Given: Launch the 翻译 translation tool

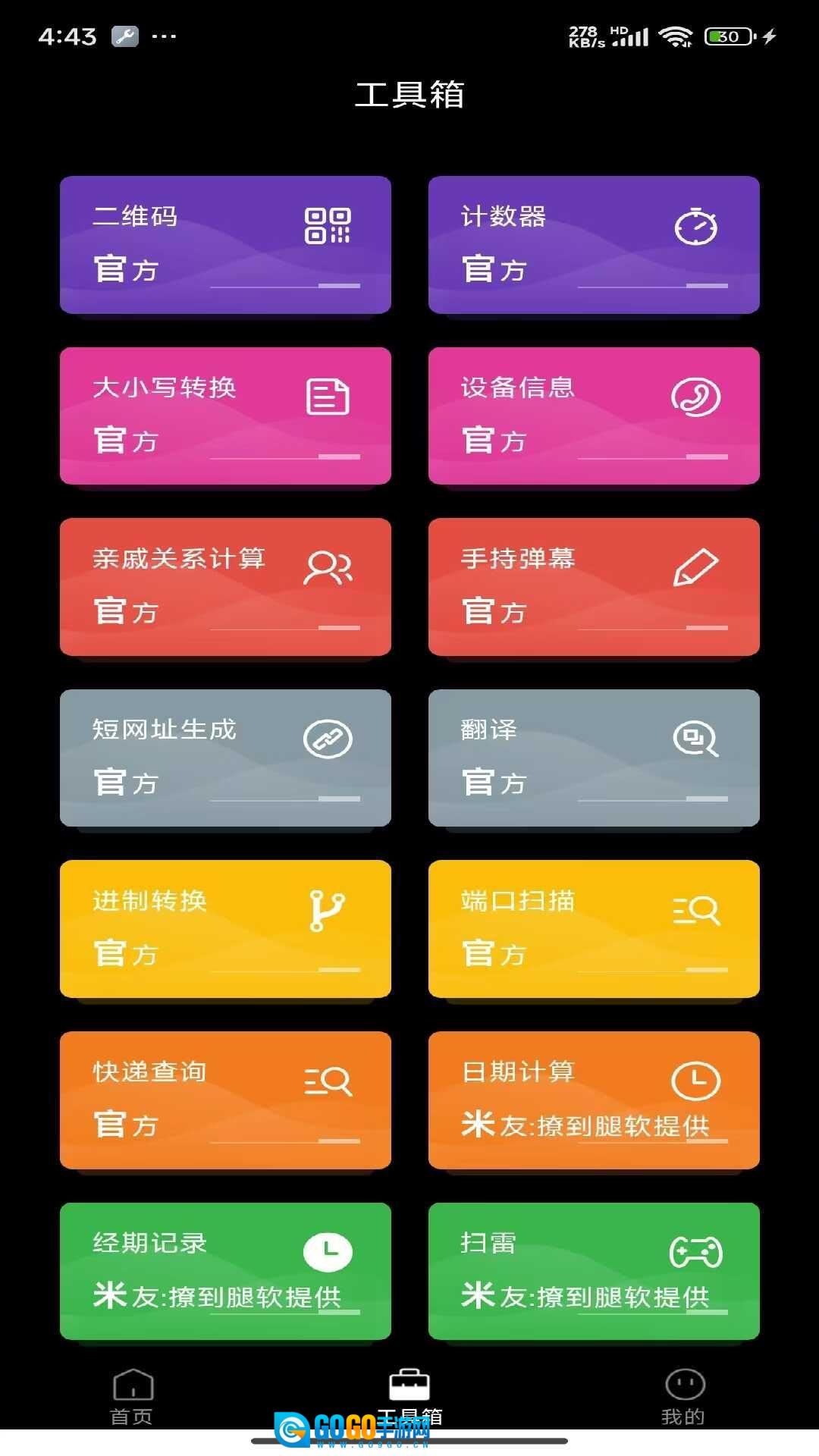Looking at the screenshot, I should (594, 758).
